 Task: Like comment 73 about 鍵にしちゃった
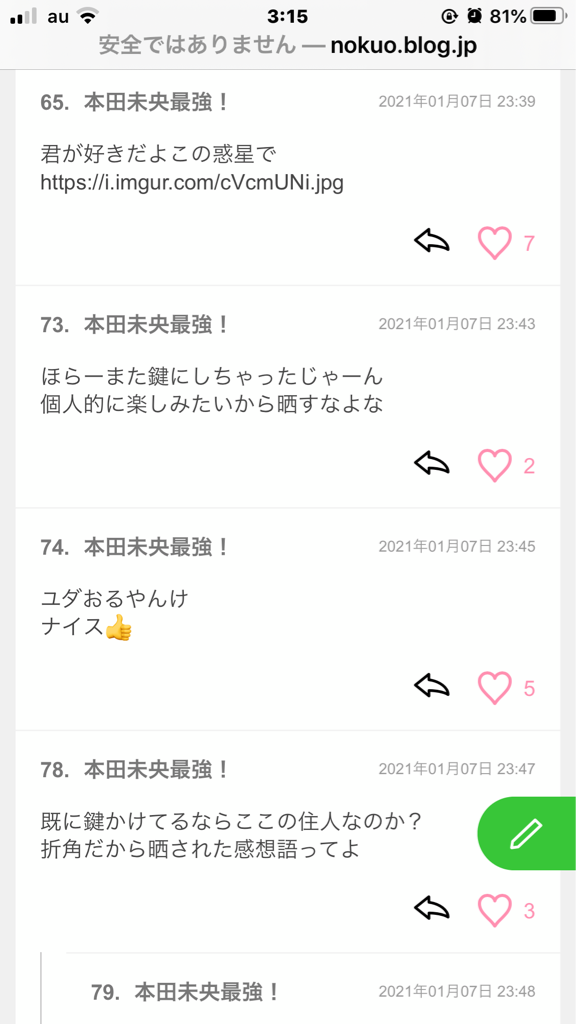[494, 465]
